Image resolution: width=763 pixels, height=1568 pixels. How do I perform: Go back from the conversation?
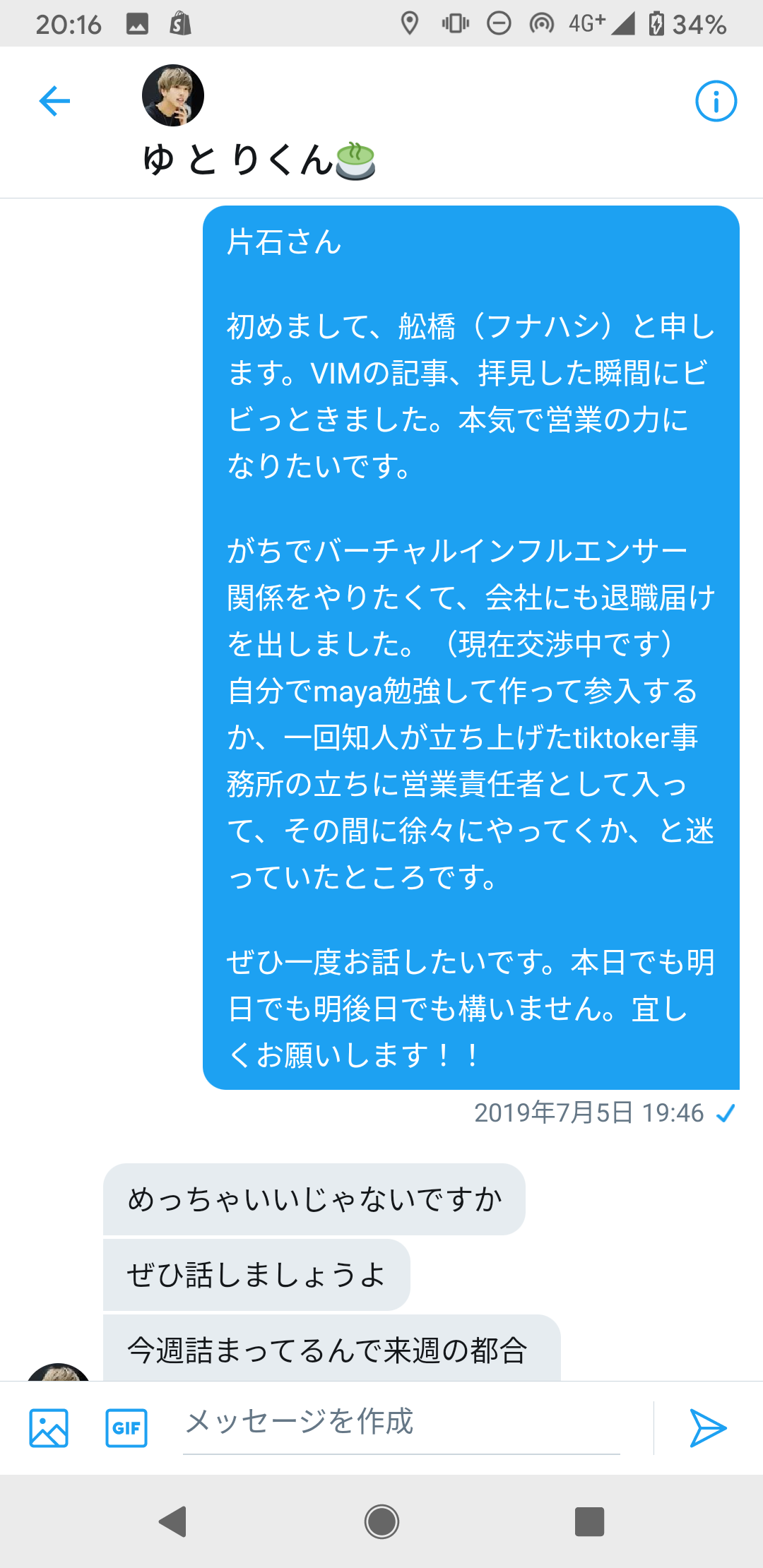tap(54, 101)
